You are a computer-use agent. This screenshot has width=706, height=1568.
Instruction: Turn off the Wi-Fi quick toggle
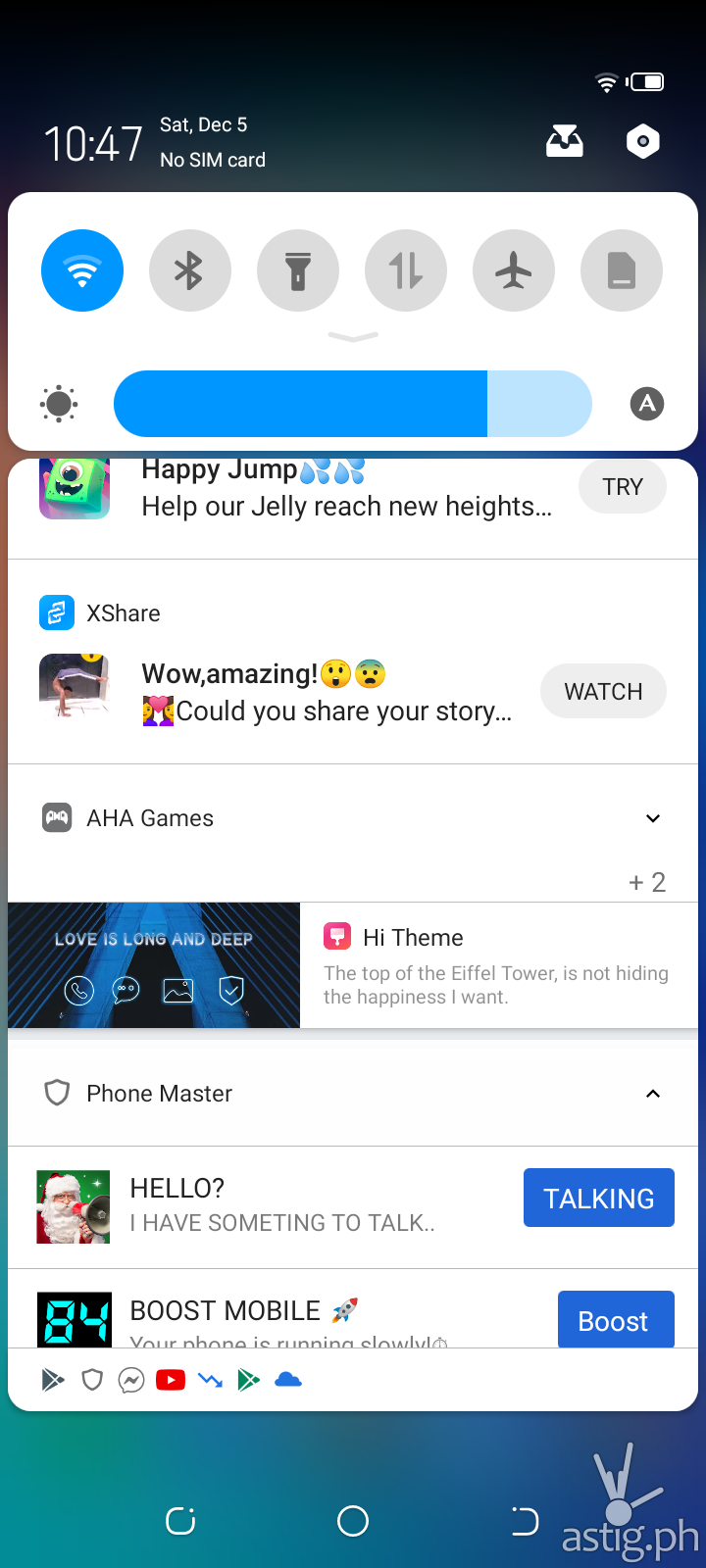coord(82,270)
